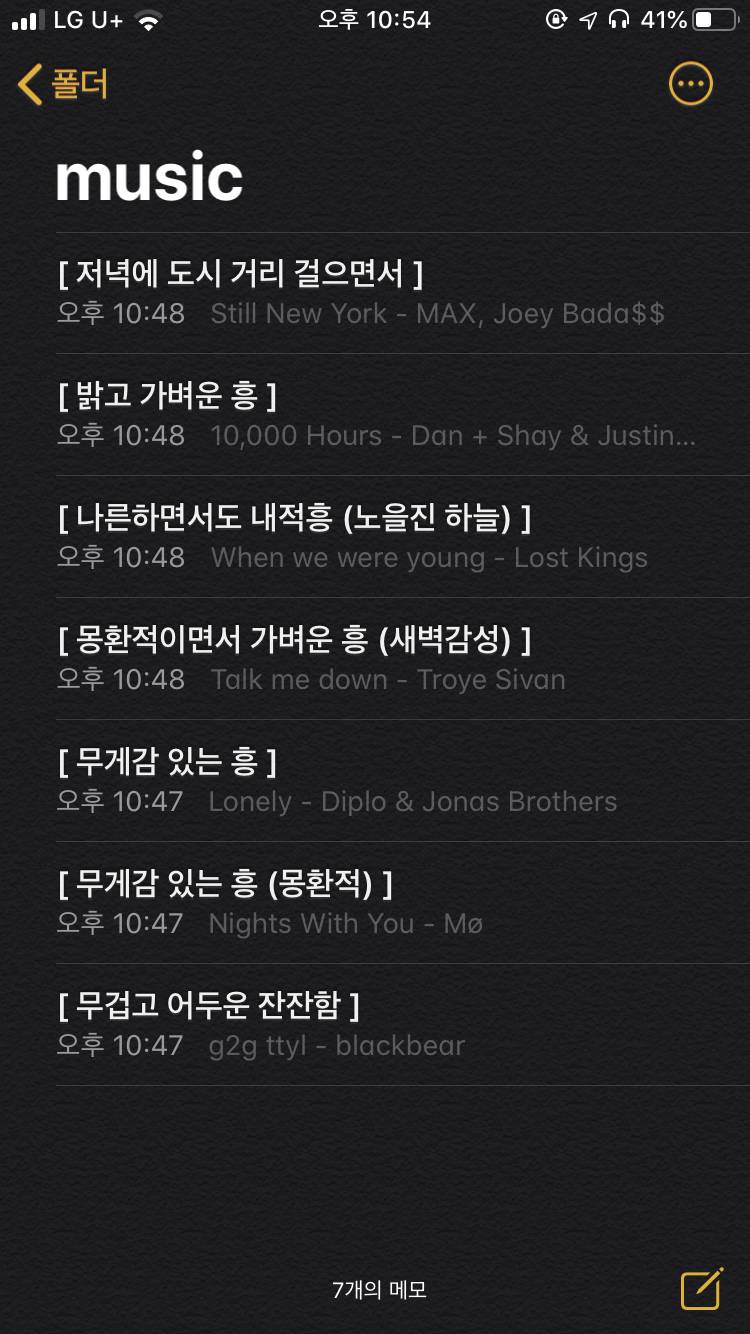Tap the back chevron icon beside 폴더
750x1334 pixels.
(30, 87)
